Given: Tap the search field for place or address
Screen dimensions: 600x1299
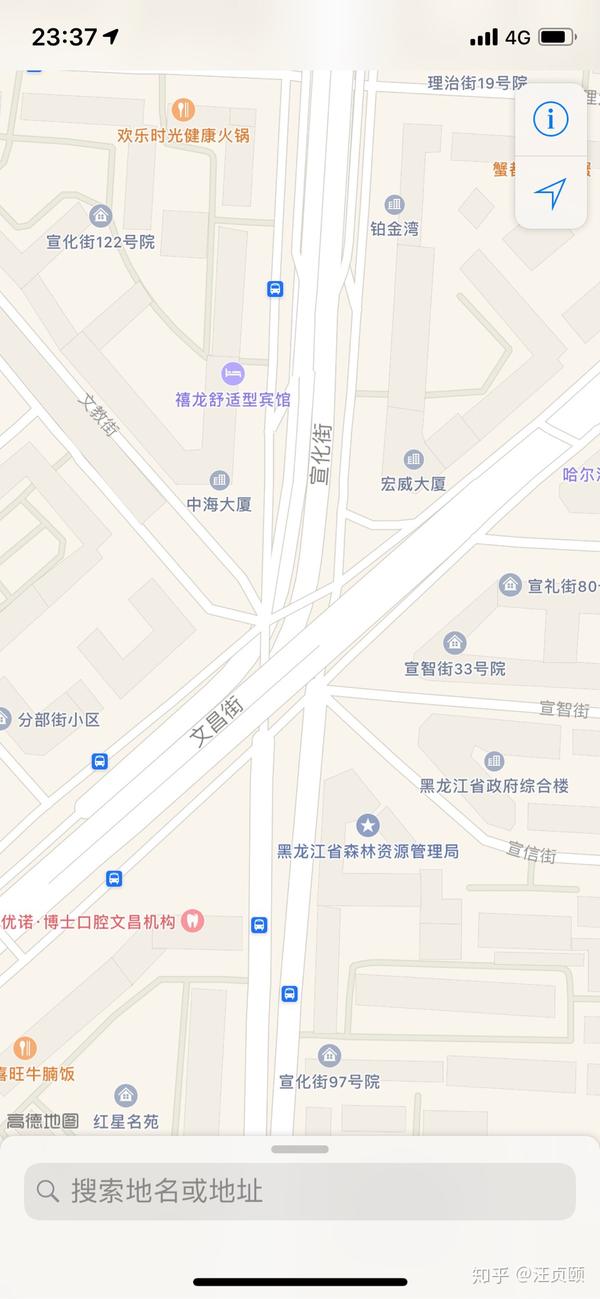Looking at the screenshot, I should tap(300, 1191).
